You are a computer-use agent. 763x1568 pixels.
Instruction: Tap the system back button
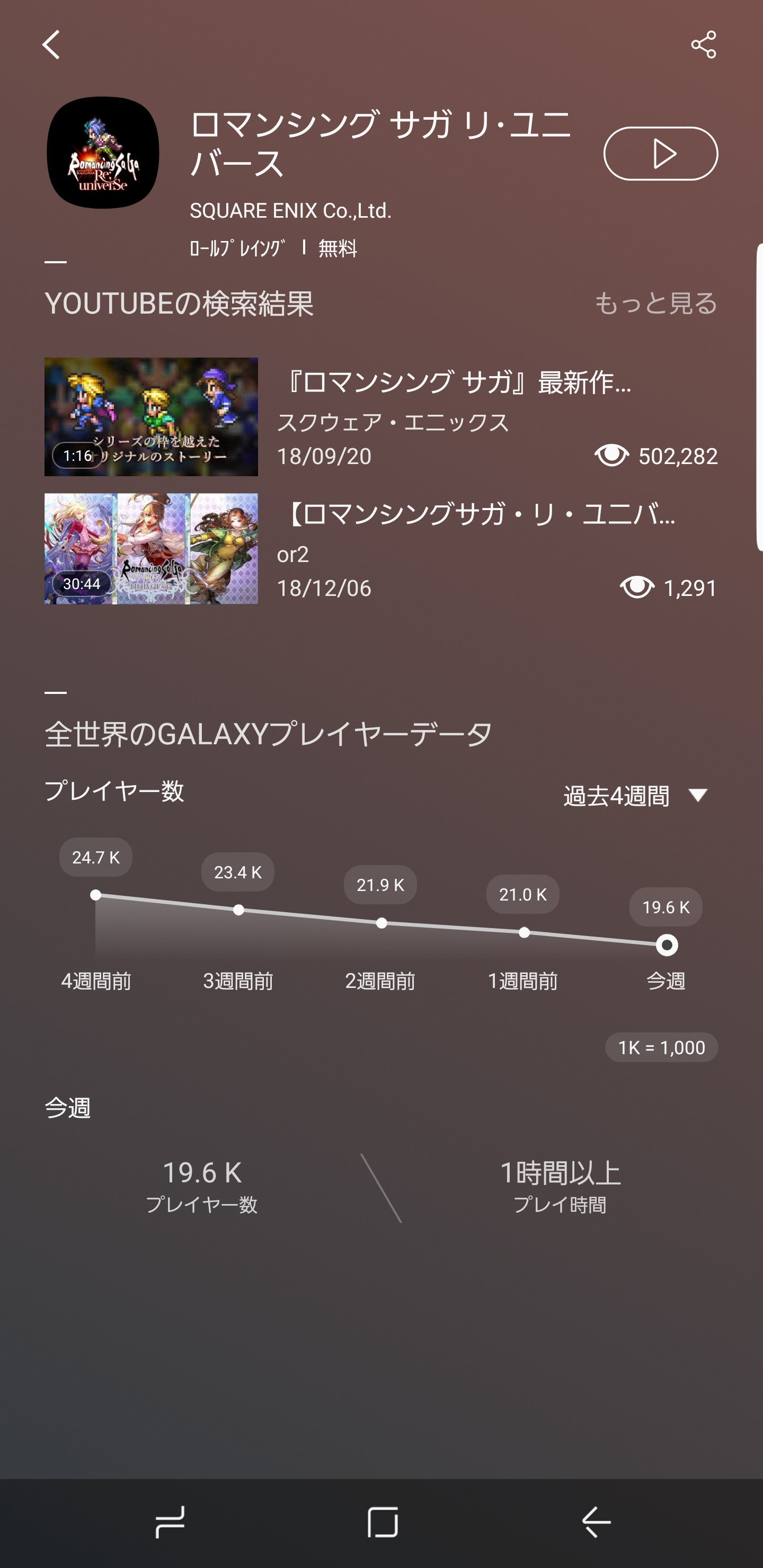(595, 1522)
